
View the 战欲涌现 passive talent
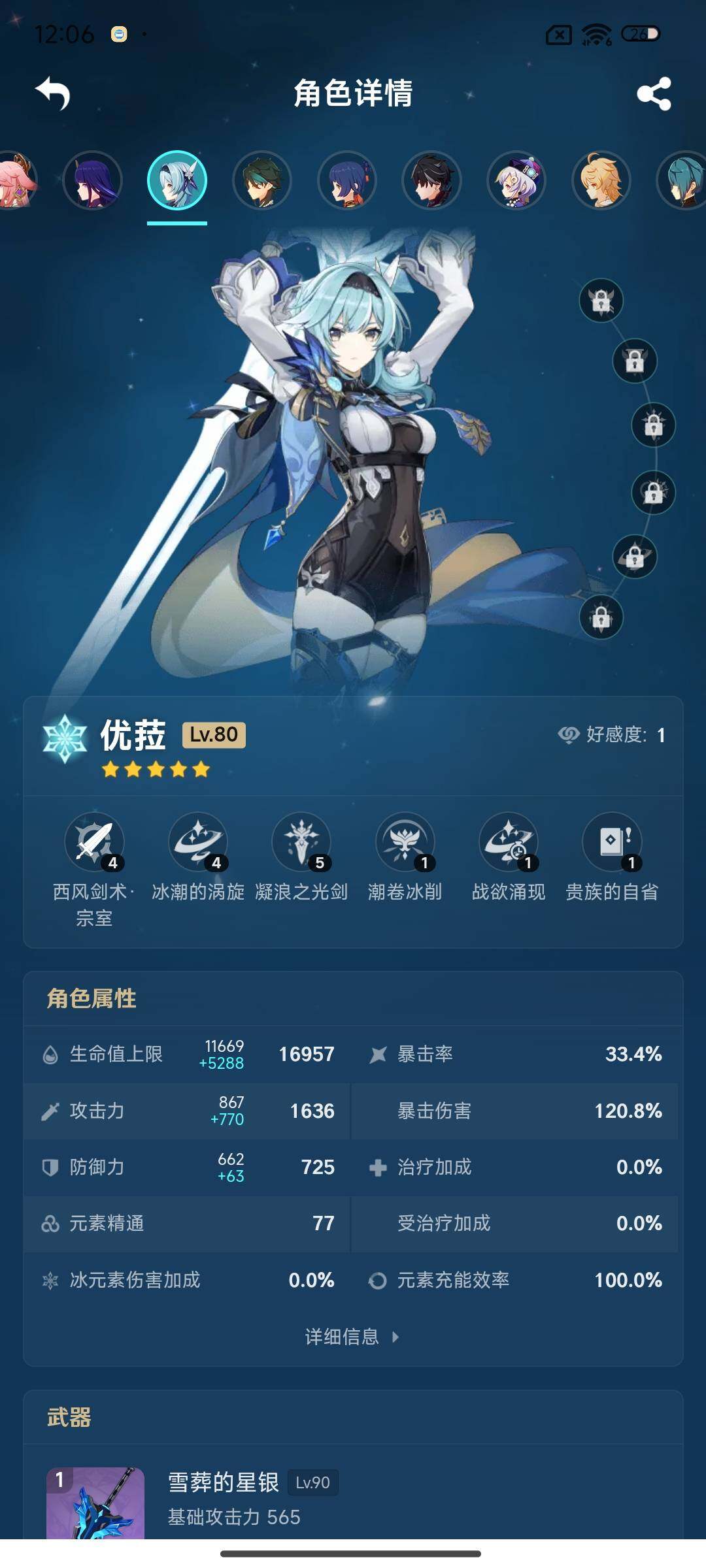509,842
